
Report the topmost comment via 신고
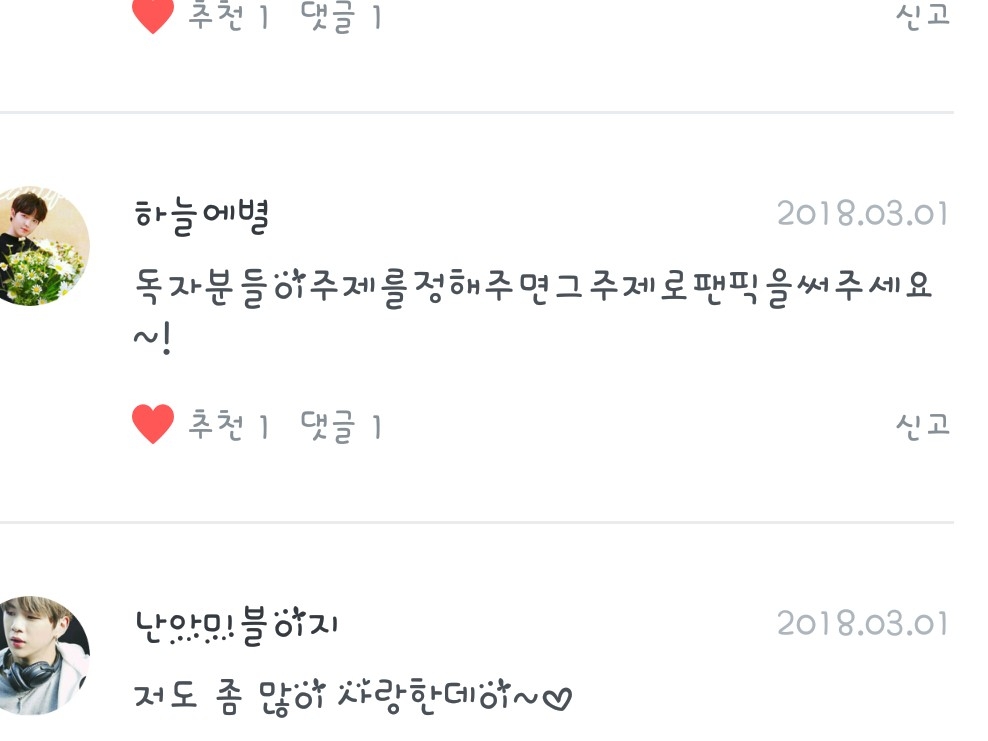tap(922, 14)
